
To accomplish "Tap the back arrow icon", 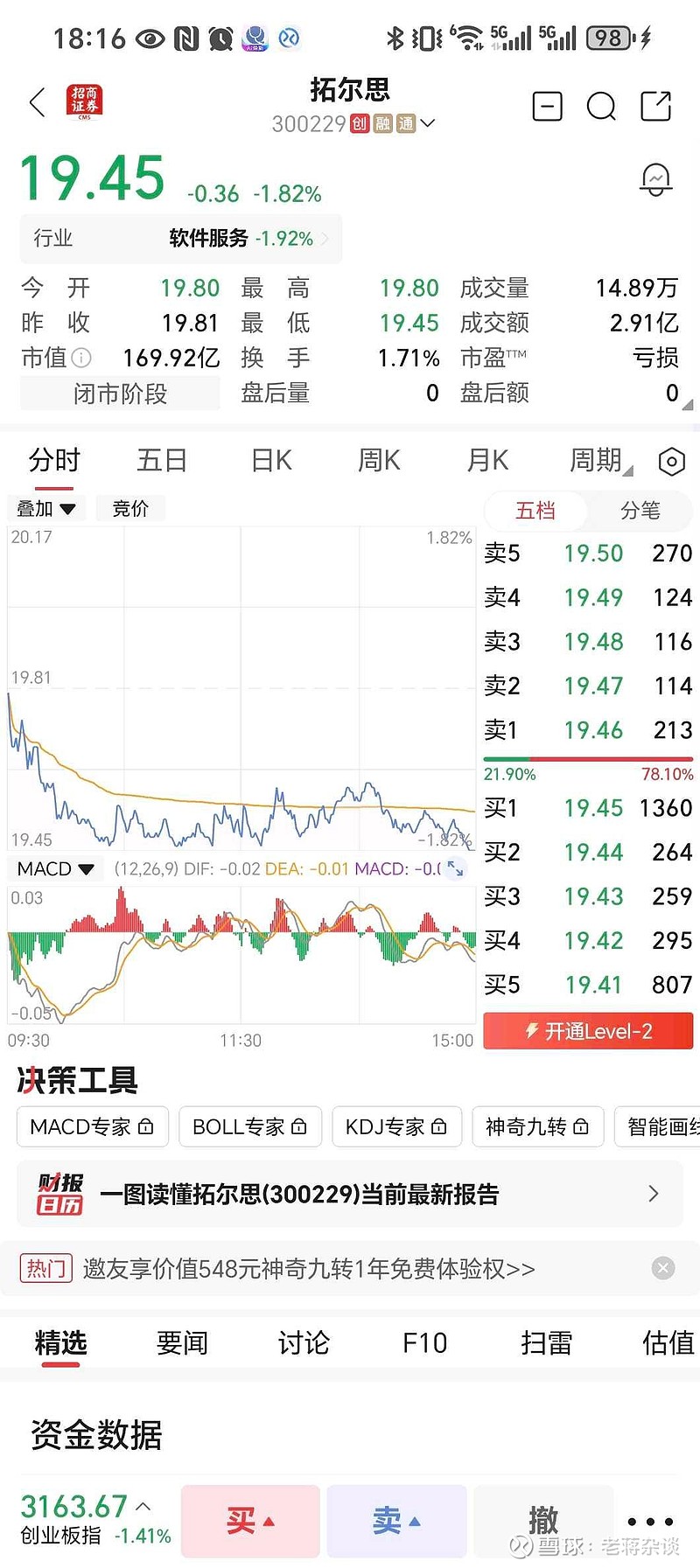I will [37, 103].
